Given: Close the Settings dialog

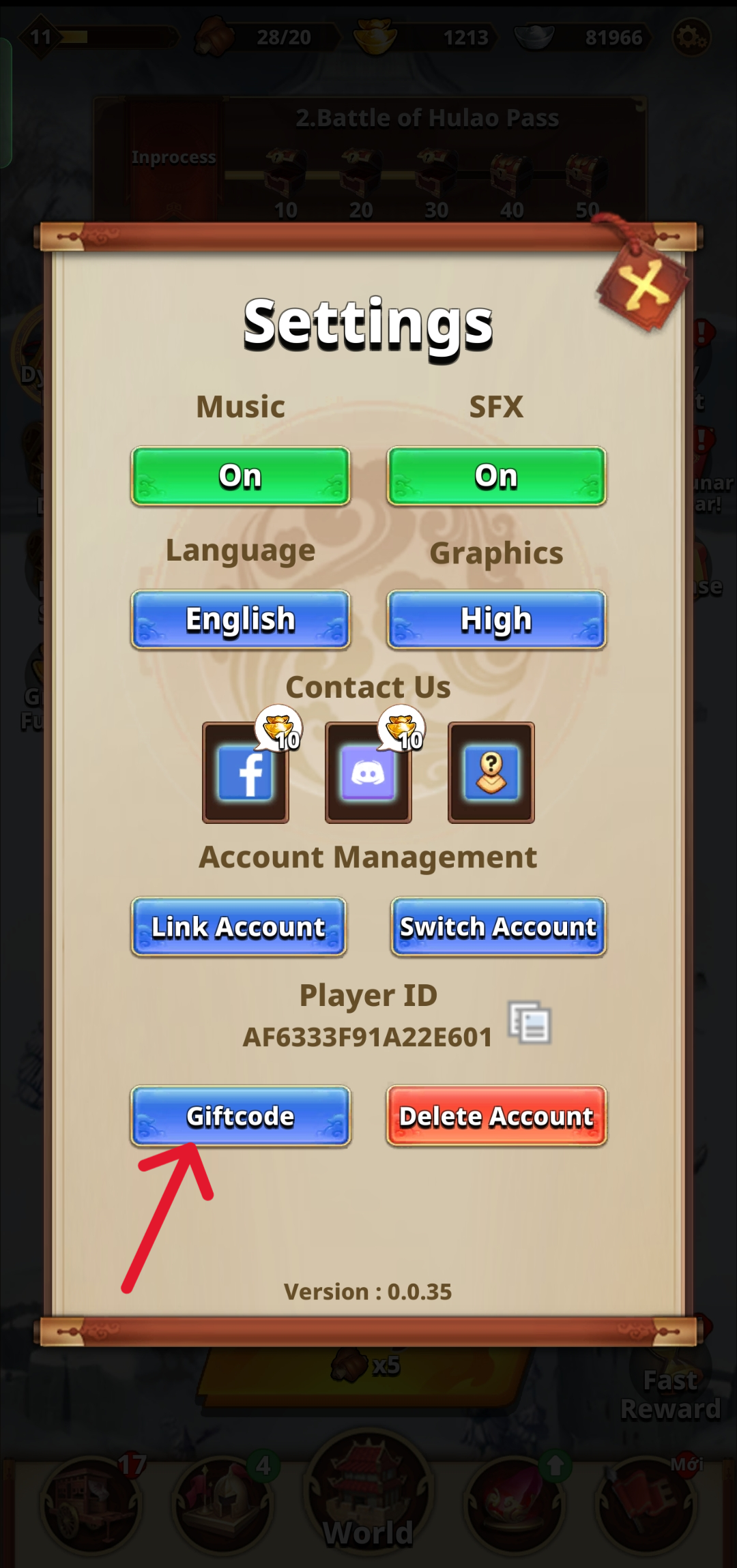Looking at the screenshot, I should click(644, 284).
